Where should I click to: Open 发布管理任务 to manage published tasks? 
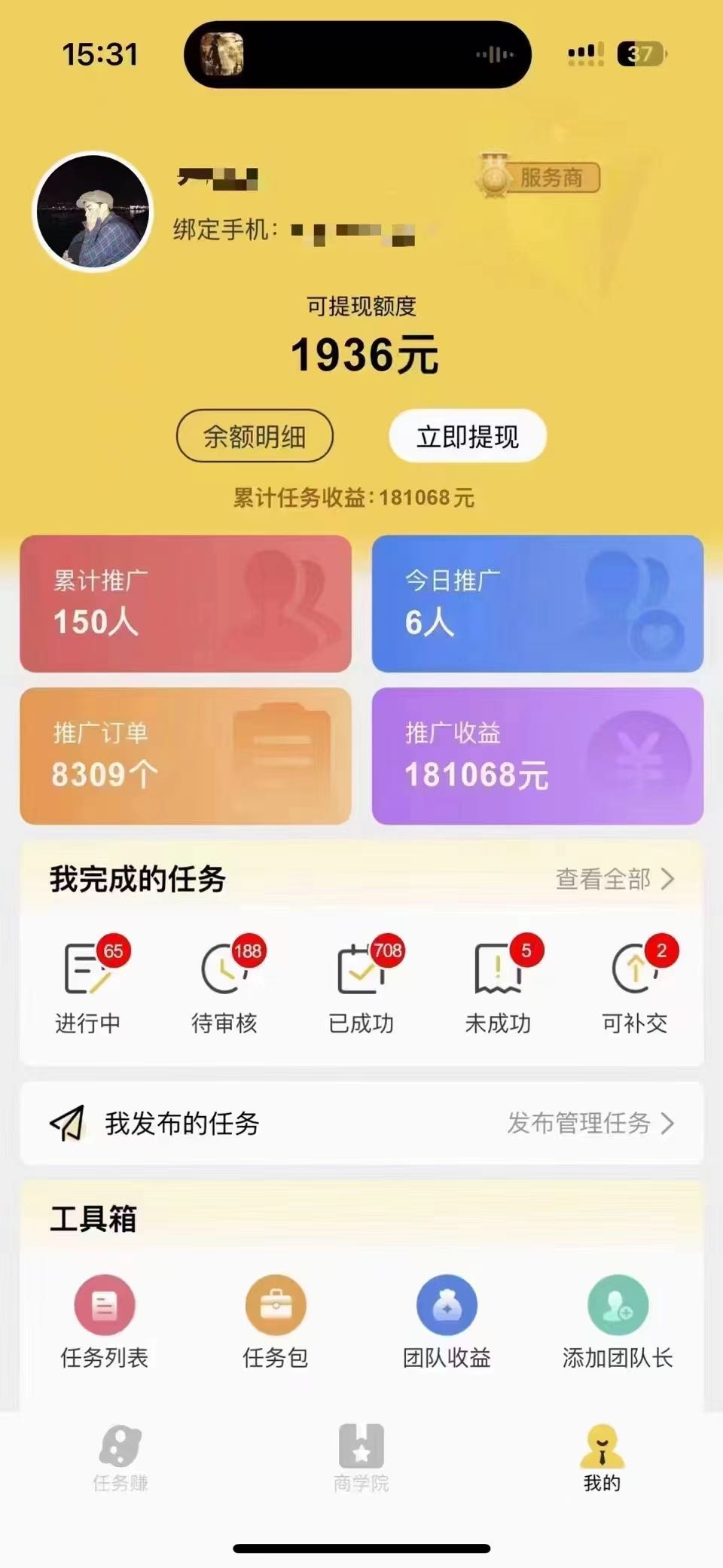[x=590, y=1123]
